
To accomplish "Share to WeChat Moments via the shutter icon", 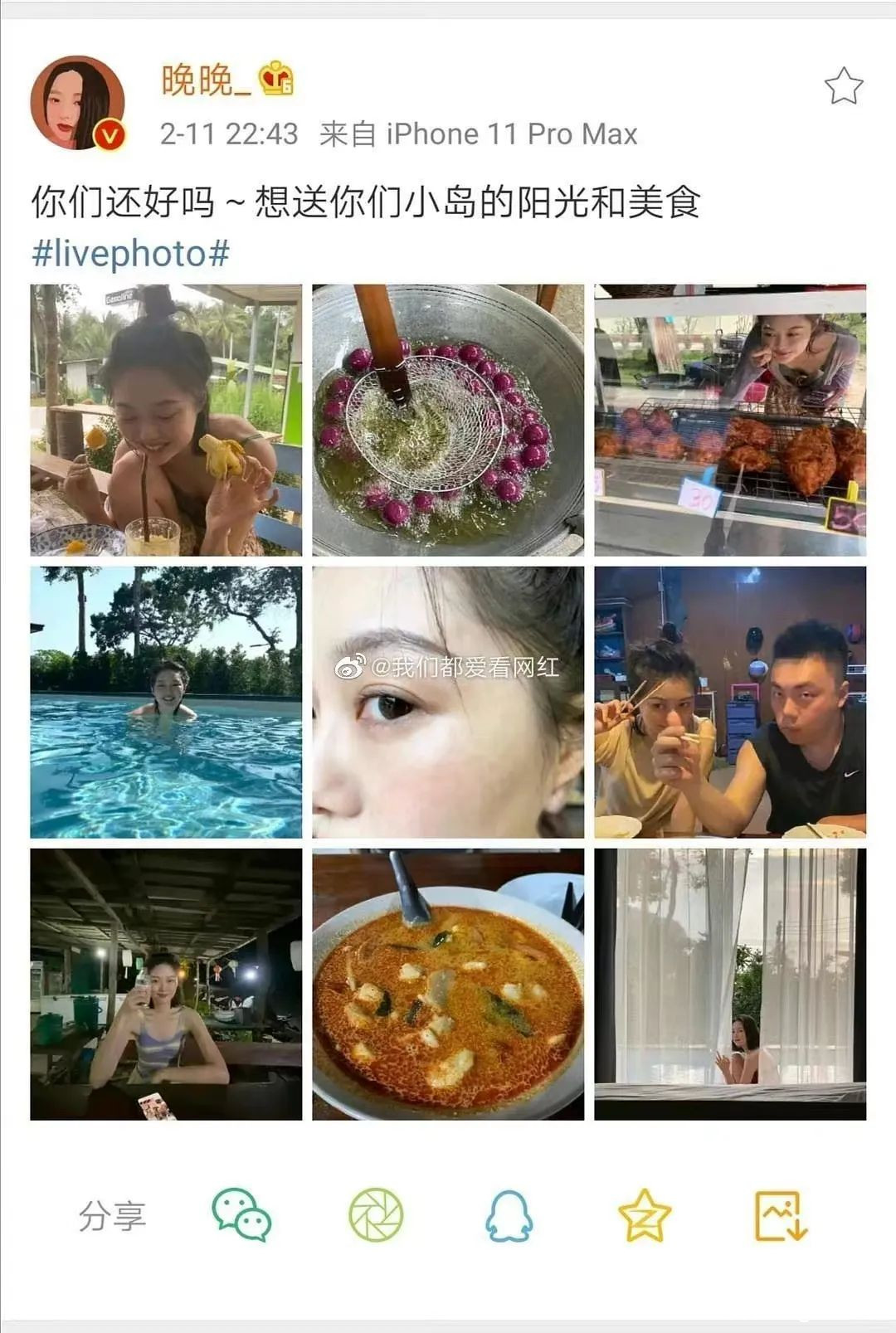I will pyautogui.click(x=376, y=1215).
